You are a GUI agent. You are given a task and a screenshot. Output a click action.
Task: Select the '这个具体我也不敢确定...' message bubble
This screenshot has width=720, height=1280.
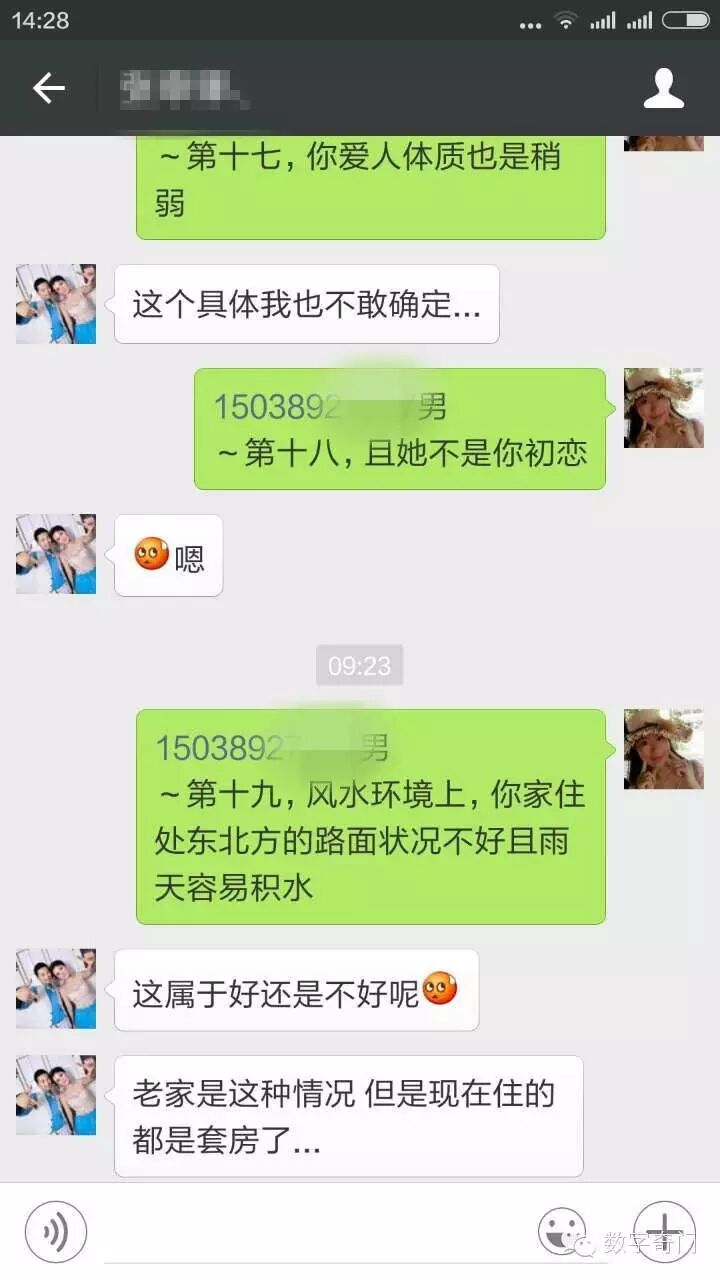[306, 305]
